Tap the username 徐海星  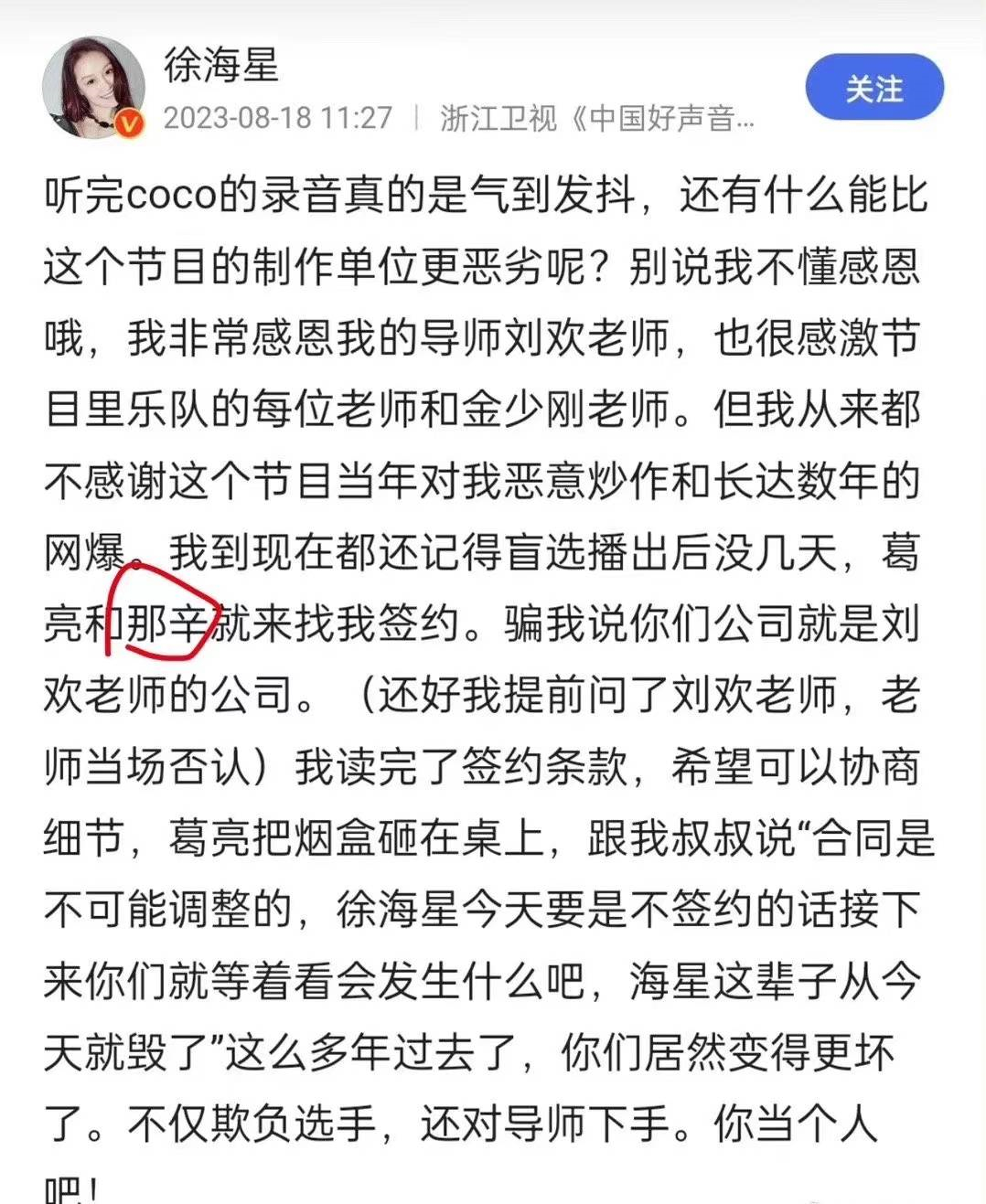coord(220,65)
